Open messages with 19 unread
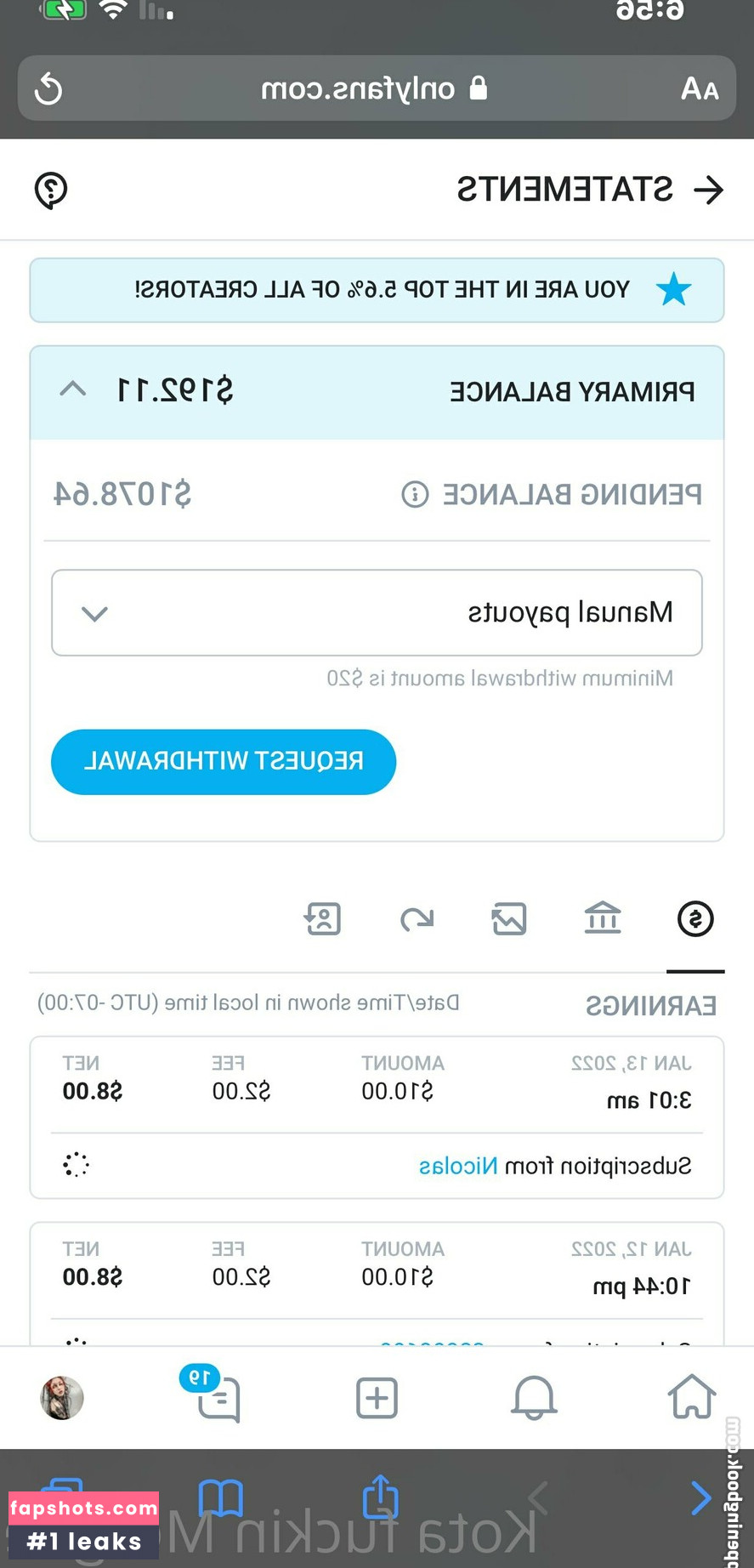 [x=217, y=1397]
